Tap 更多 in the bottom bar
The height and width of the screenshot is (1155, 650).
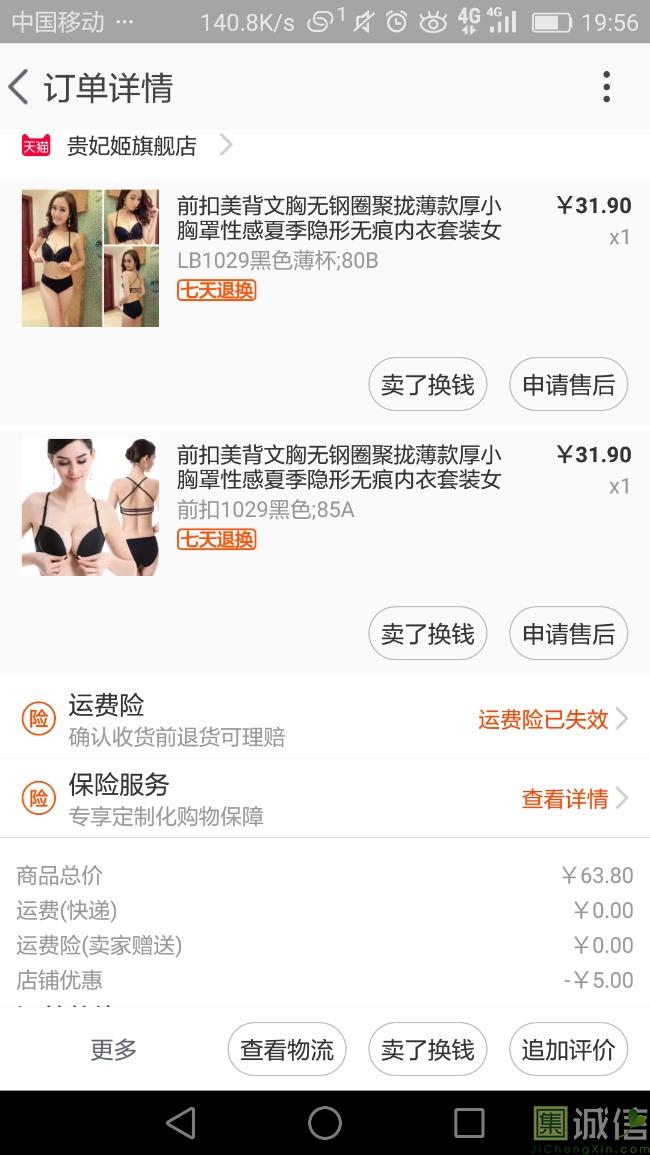pos(113,1049)
